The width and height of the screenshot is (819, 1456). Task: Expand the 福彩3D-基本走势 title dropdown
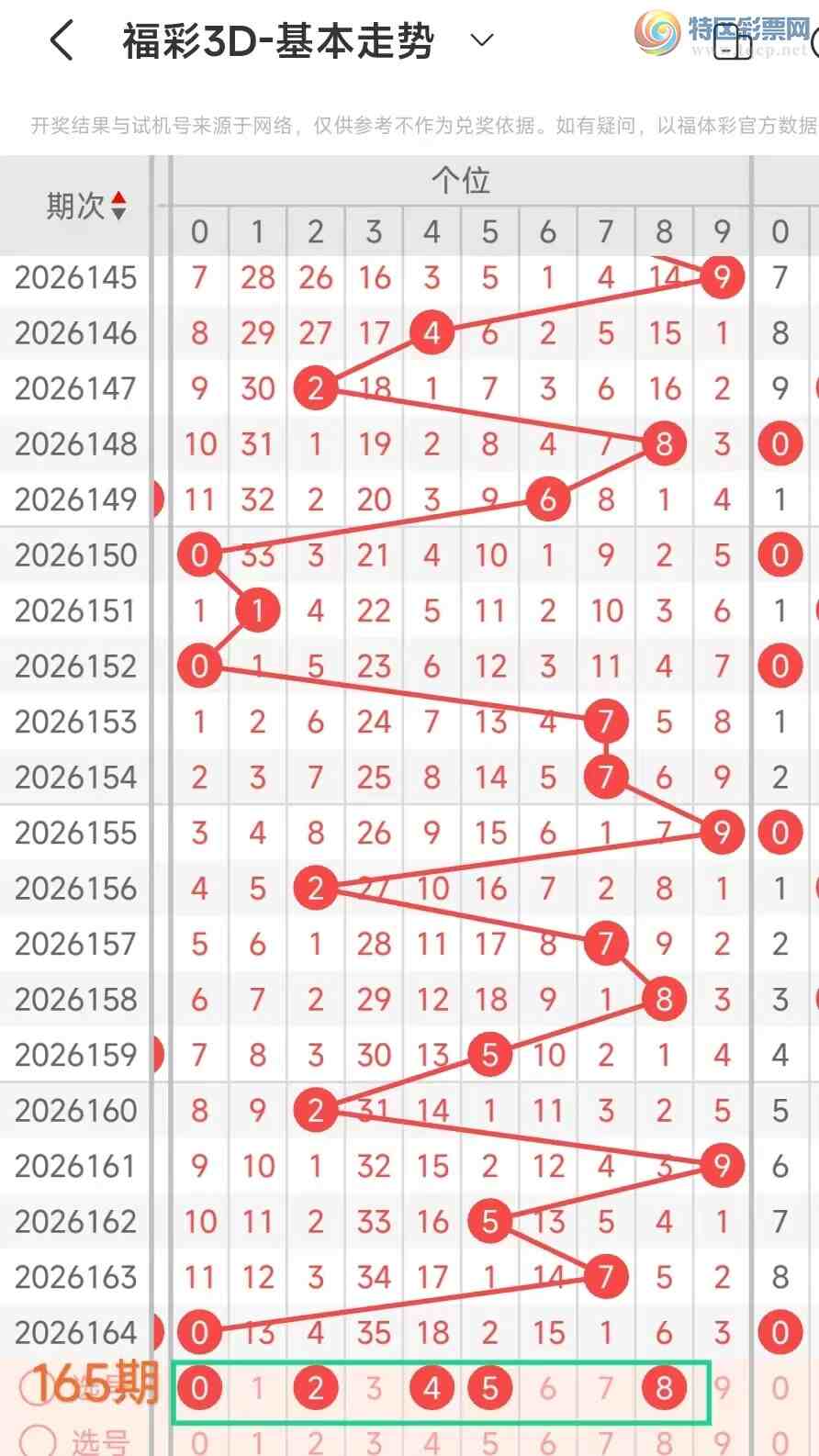coord(482,40)
